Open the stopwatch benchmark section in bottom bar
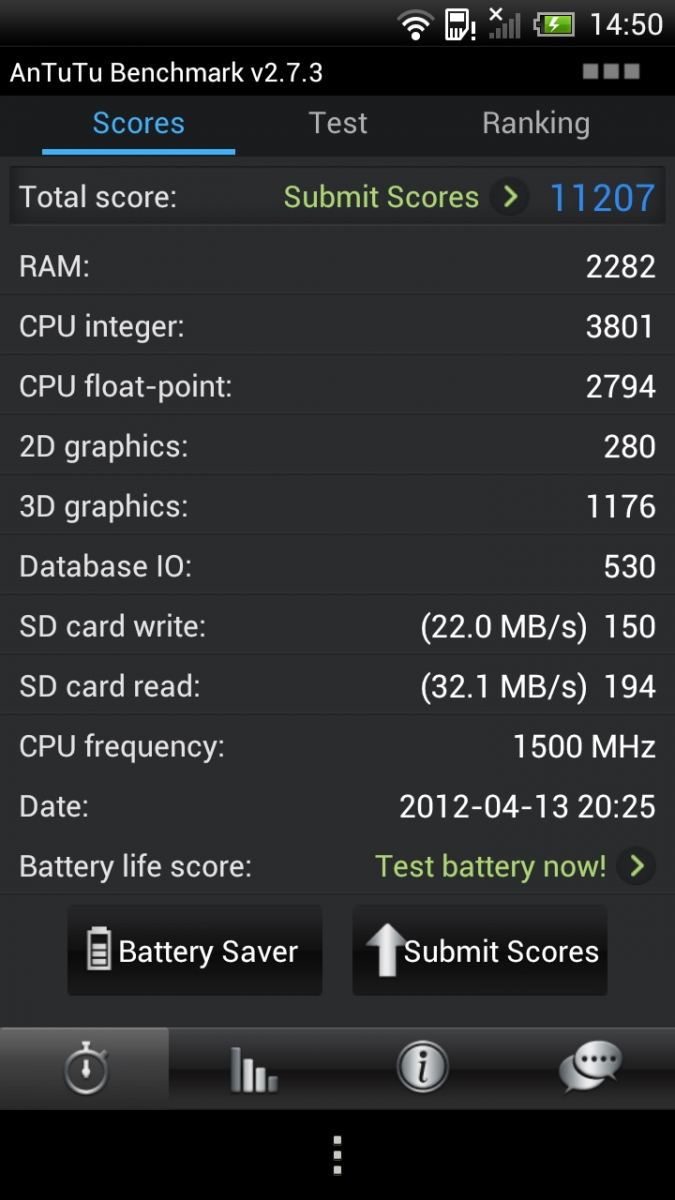 pyautogui.click(x=85, y=1069)
